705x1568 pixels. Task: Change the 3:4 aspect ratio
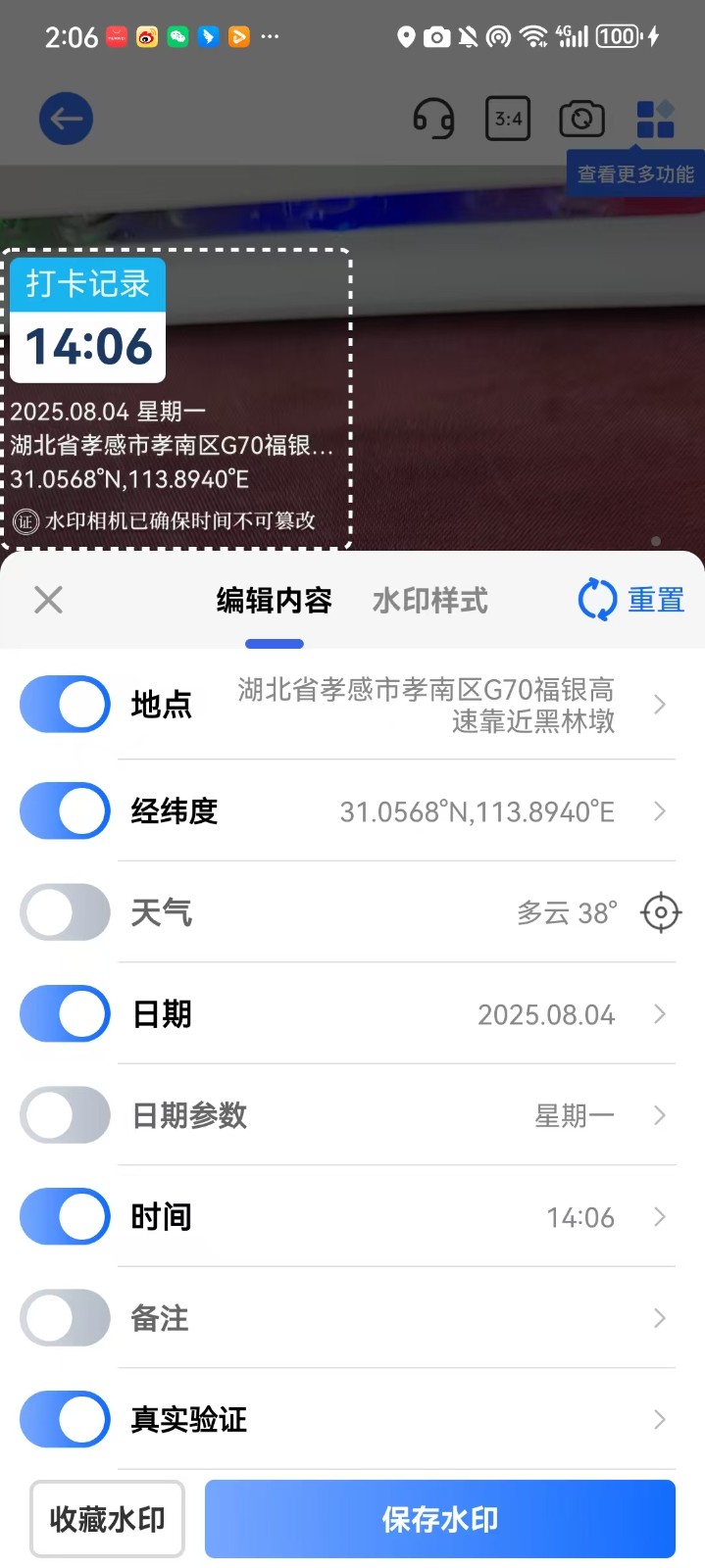click(508, 119)
